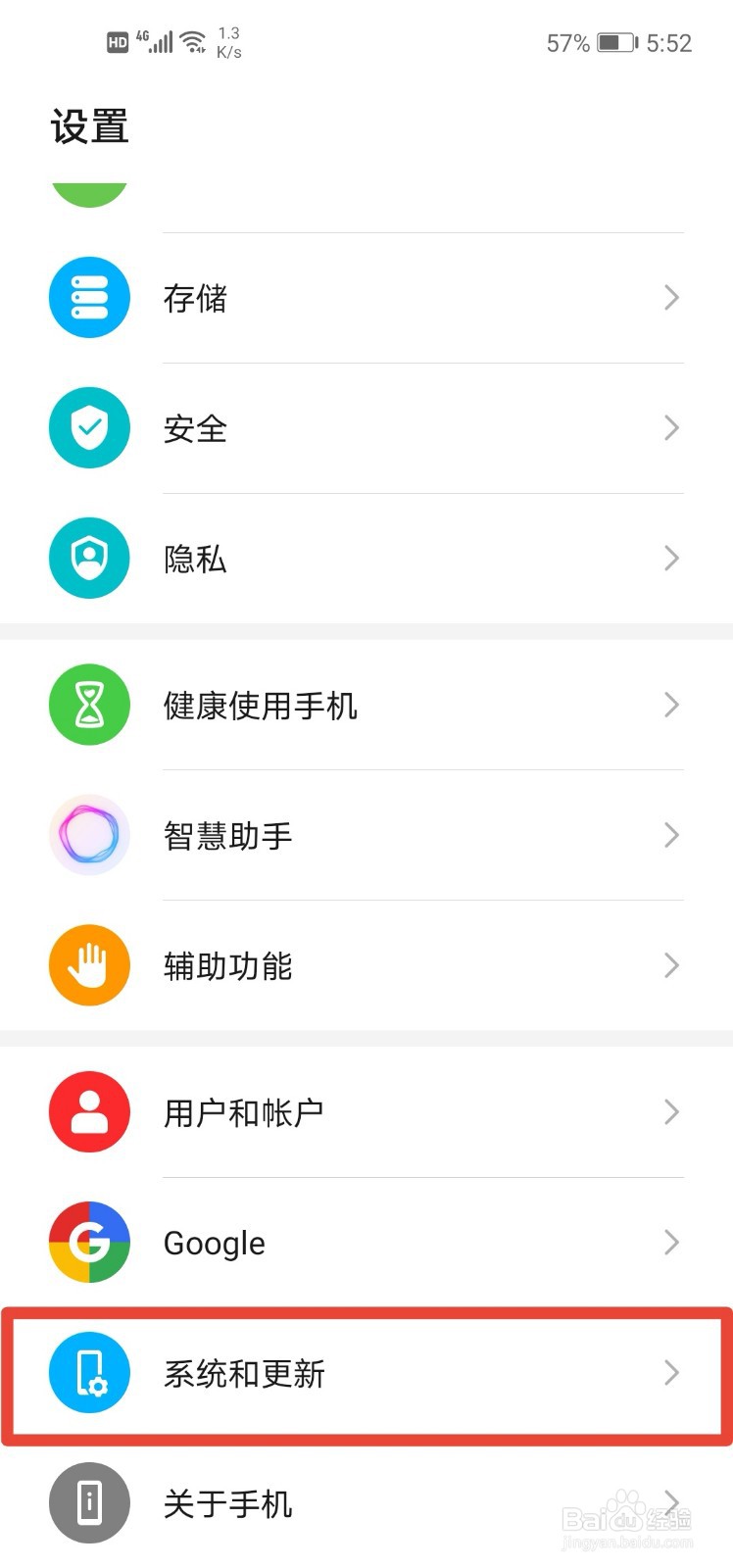Open the Google settings row
Viewport: 733px width, 1568px height.
click(x=366, y=1243)
